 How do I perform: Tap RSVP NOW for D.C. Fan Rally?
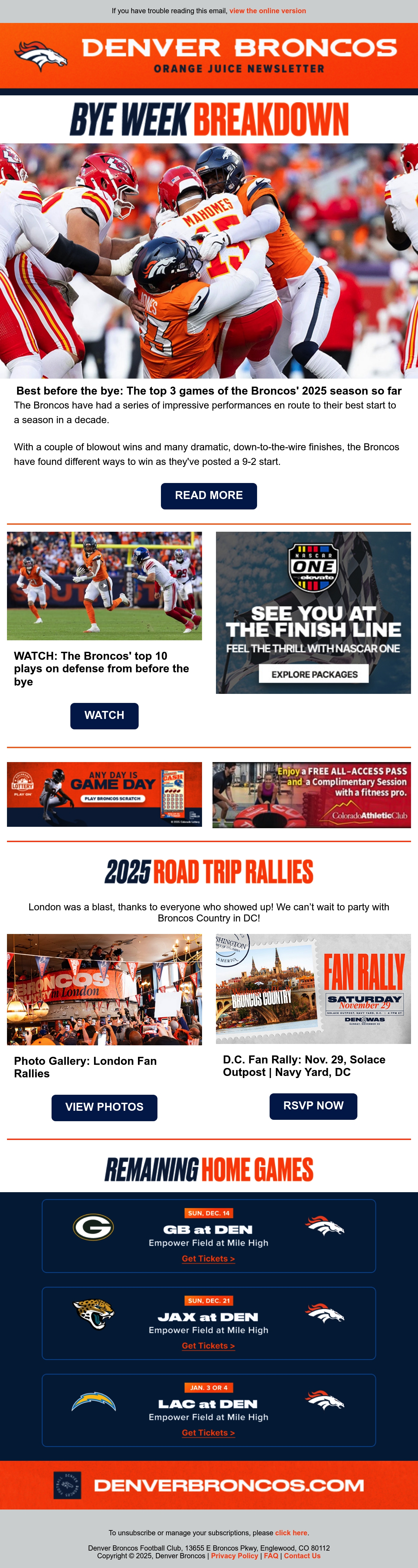click(313, 1106)
